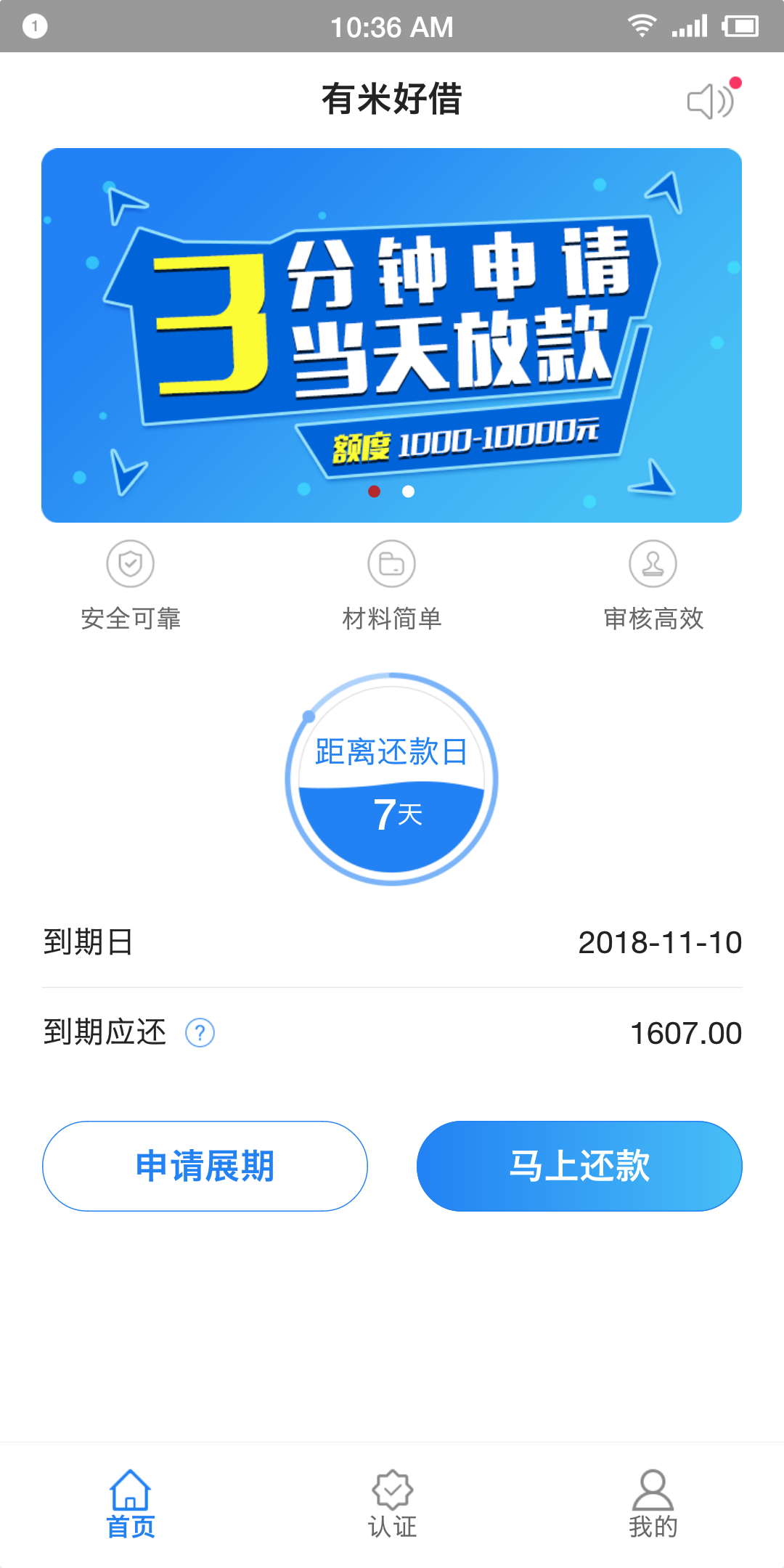Viewport: 784px width, 1568px height.
Task: Select the second banner page dot
Action: point(409,491)
